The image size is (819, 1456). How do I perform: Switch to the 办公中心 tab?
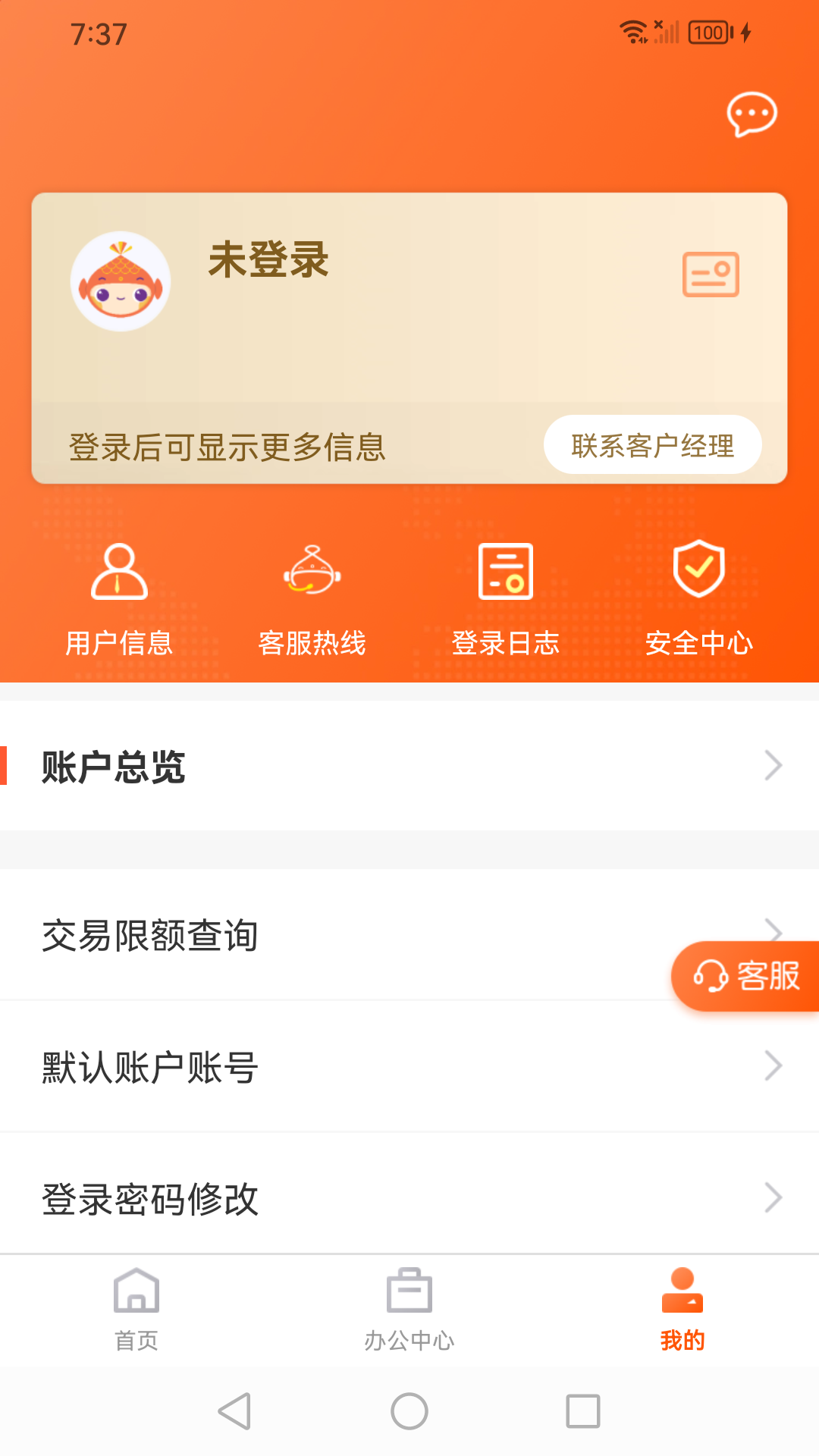point(409,1310)
